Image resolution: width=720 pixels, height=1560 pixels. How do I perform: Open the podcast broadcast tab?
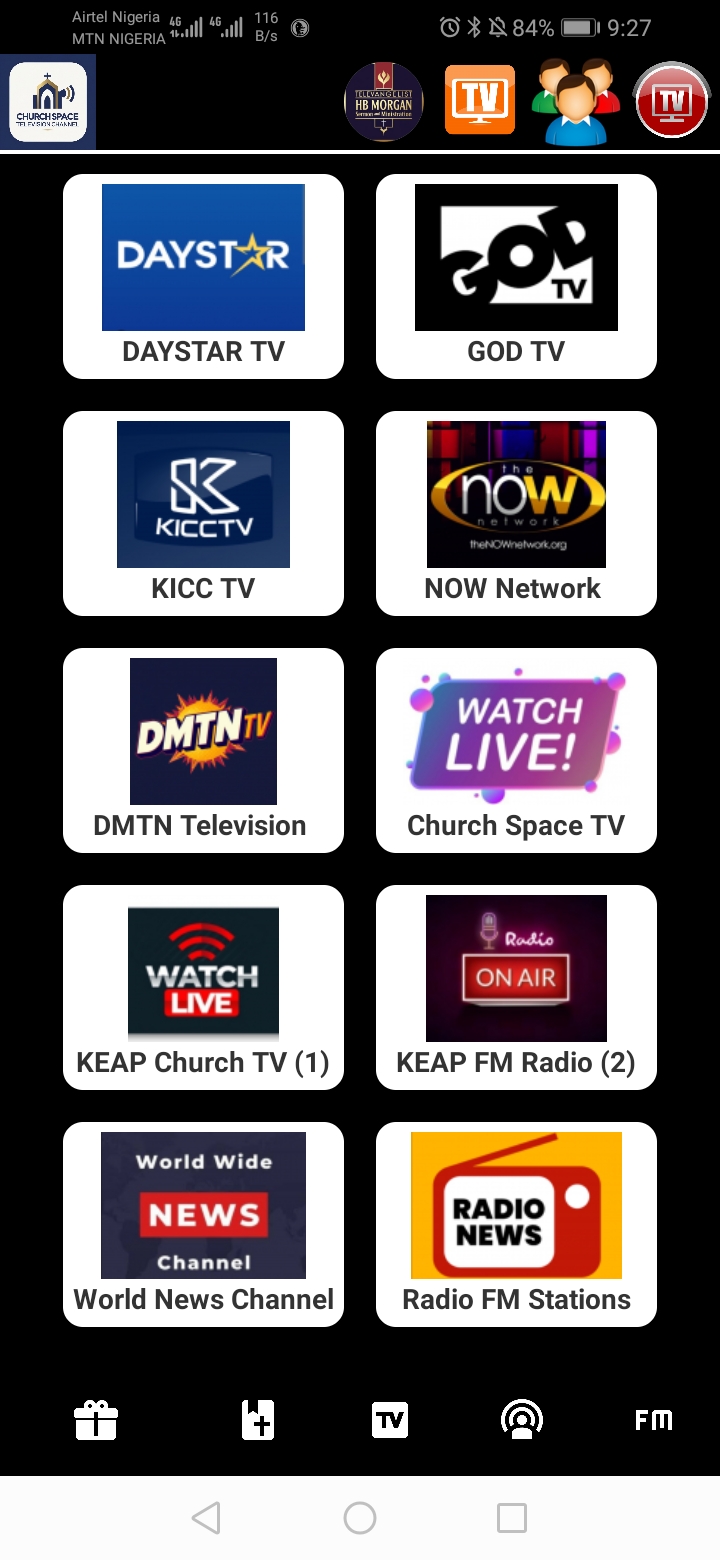click(522, 1420)
